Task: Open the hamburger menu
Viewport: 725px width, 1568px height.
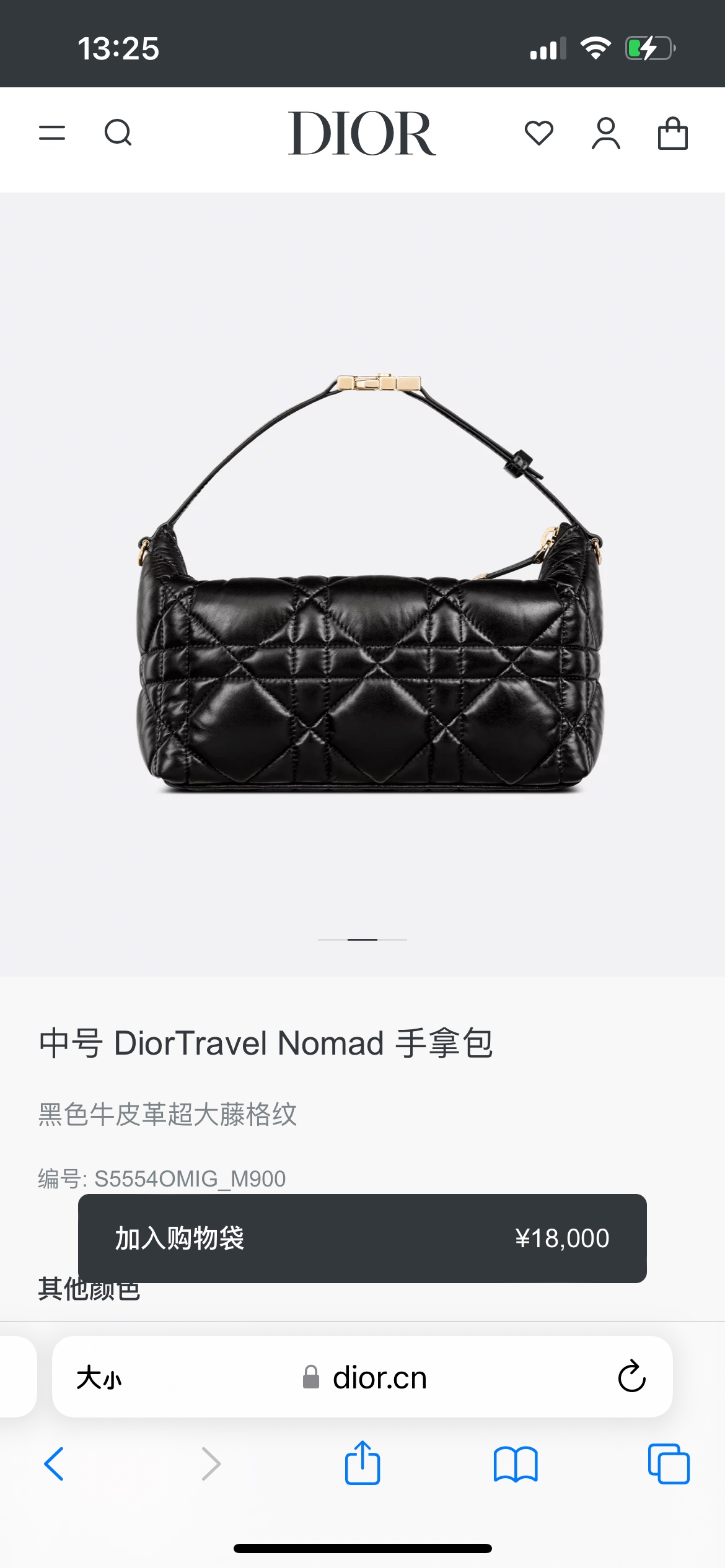Action: 52,133
